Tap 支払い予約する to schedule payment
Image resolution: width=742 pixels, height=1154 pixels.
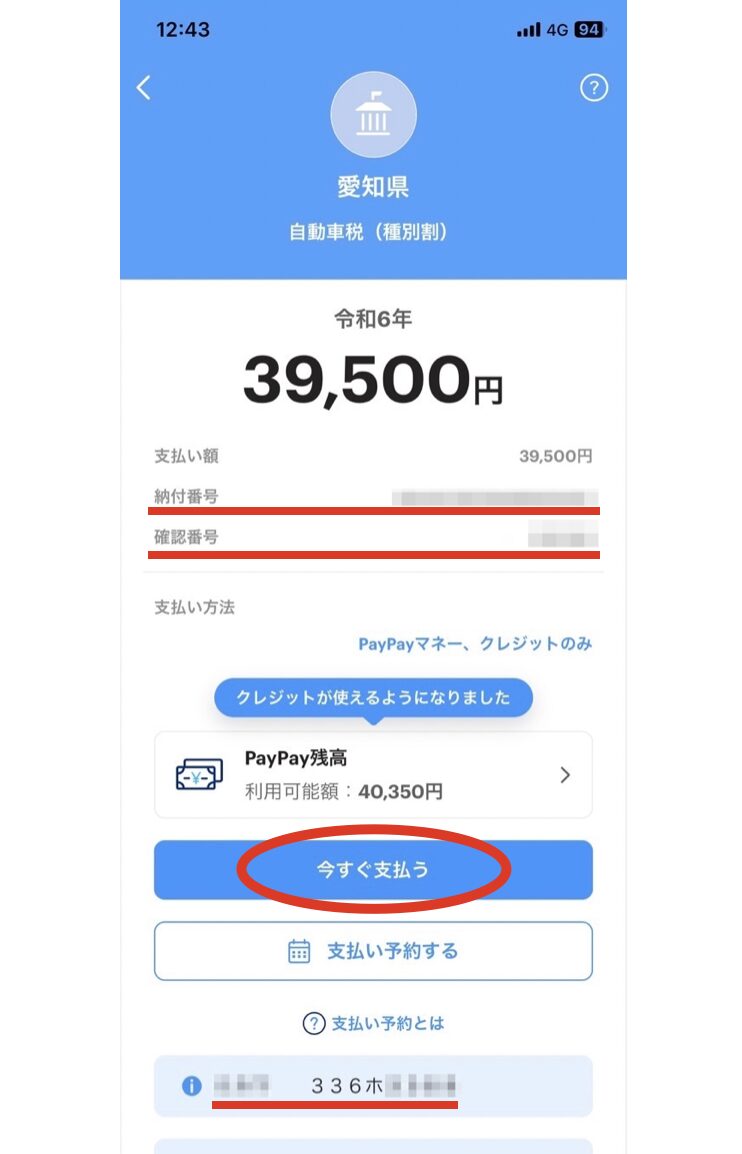coord(373,951)
